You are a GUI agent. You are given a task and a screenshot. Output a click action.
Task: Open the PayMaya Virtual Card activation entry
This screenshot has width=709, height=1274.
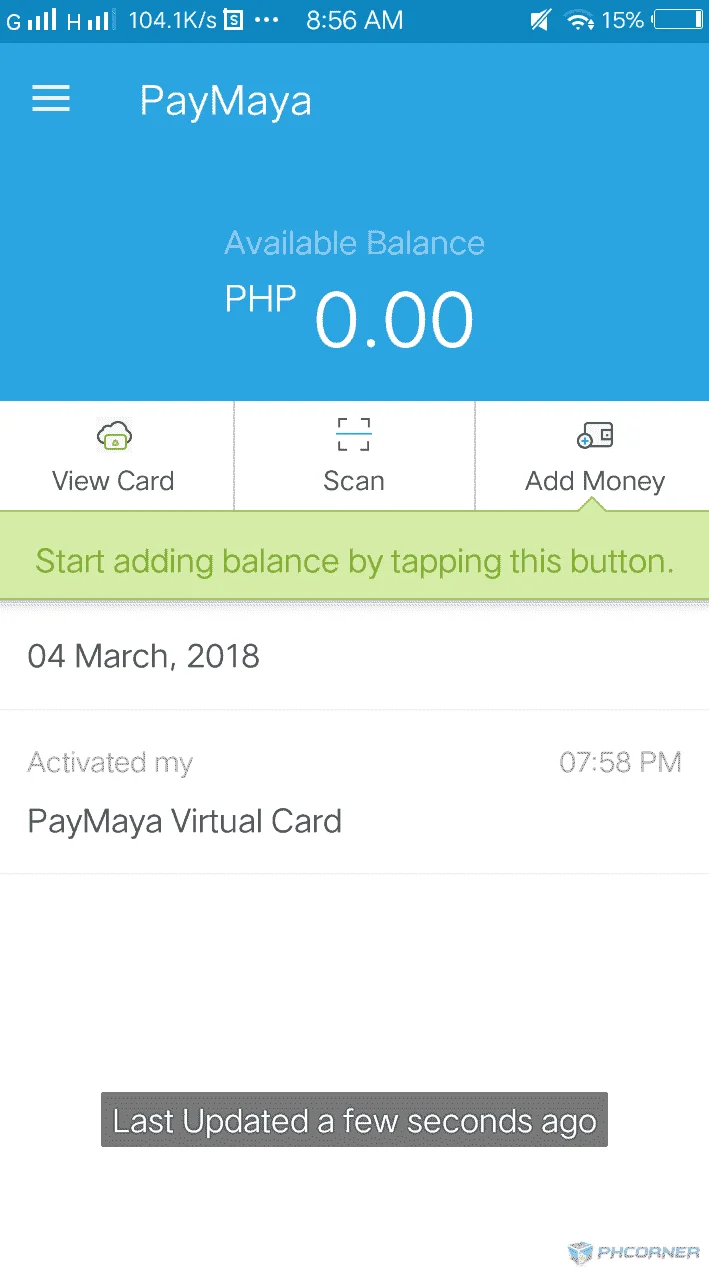[x=354, y=792]
